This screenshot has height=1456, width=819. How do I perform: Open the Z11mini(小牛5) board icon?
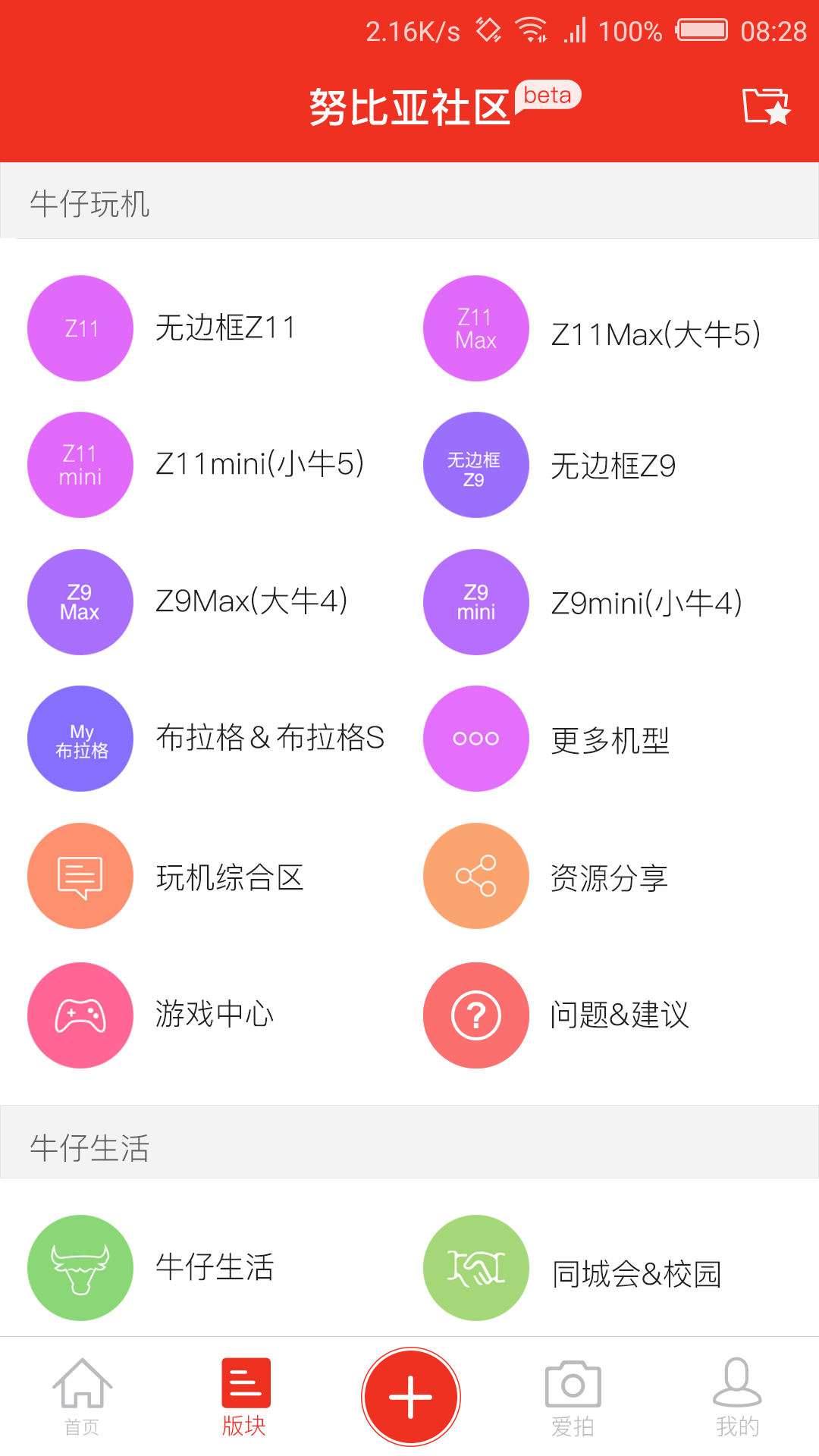(80, 465)
